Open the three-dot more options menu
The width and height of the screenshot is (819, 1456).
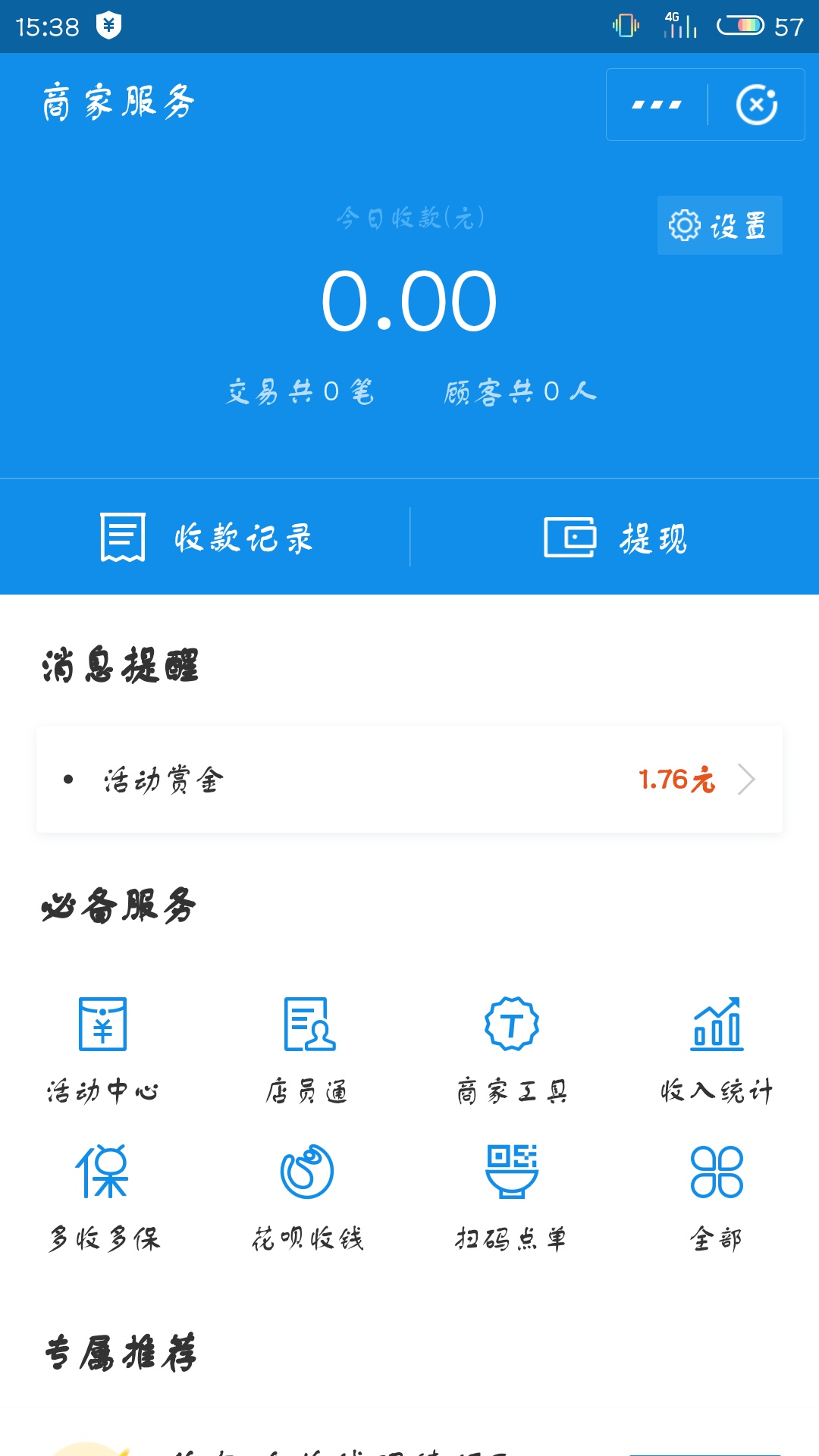657,105
